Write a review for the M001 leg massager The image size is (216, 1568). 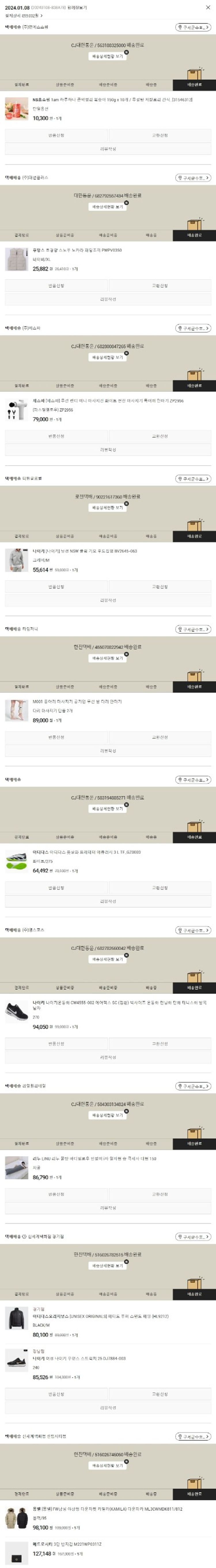[x=108, y=751]
